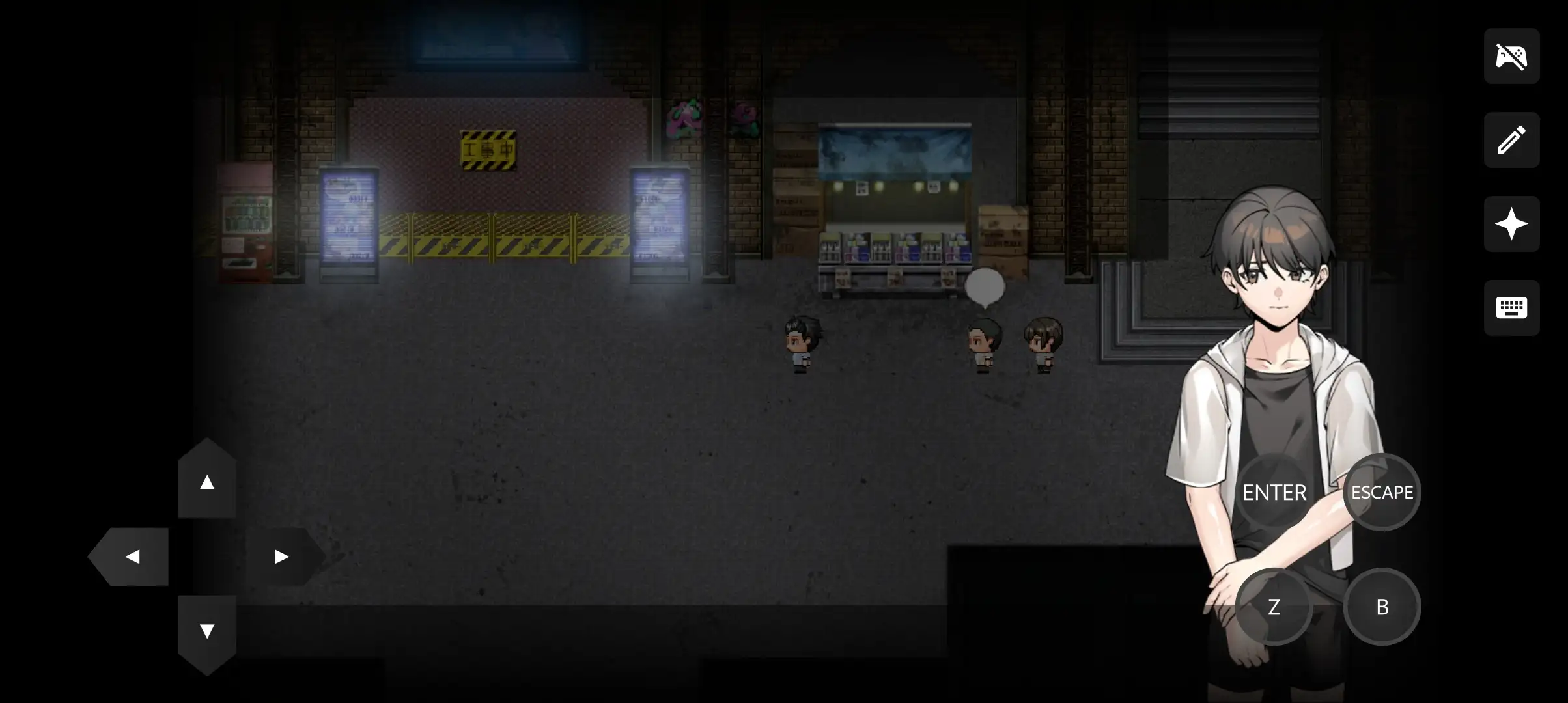Tap the B virtual button

pos(1382,607)
